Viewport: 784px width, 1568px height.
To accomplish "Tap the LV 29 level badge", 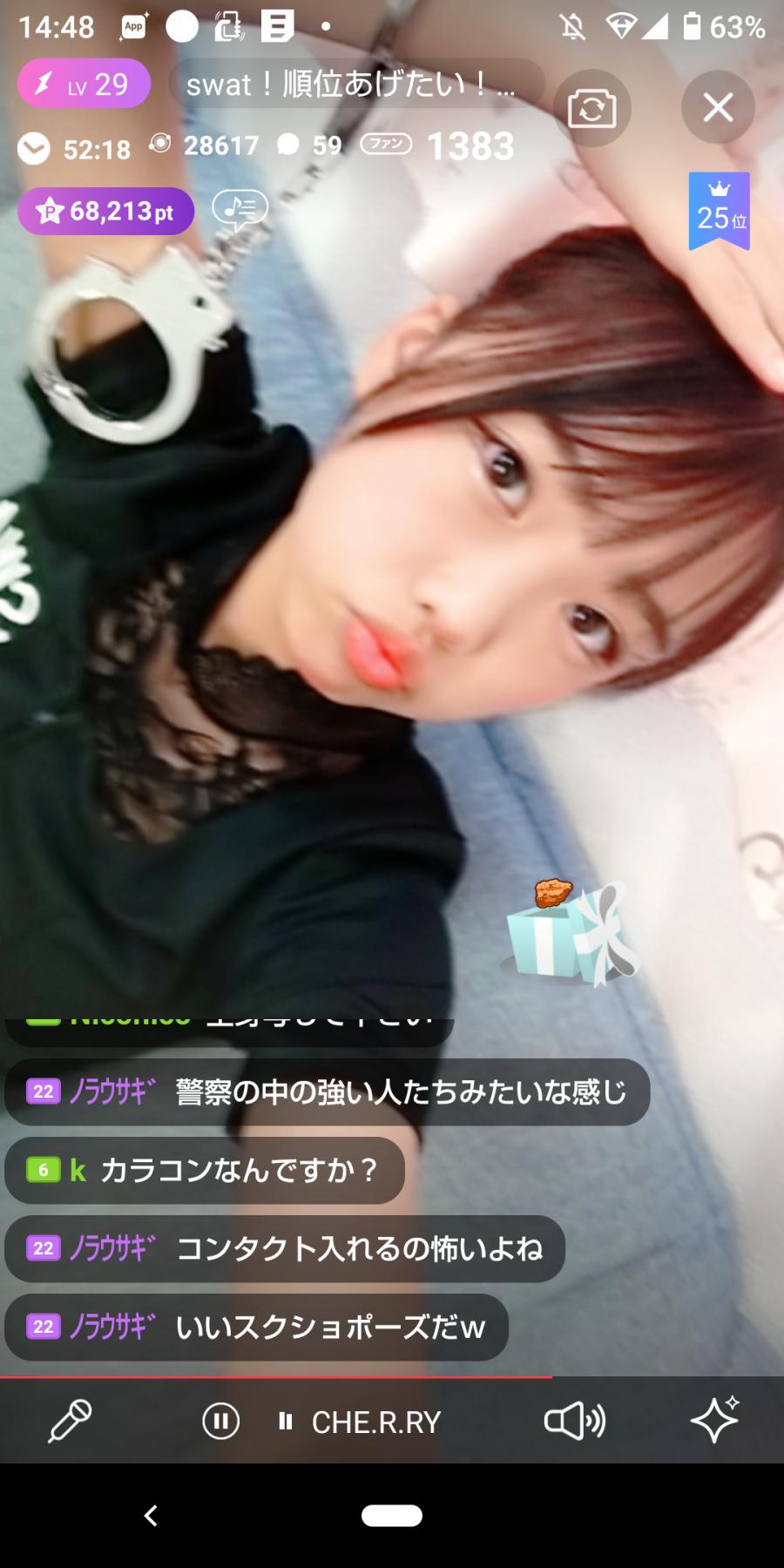I will coord(84,84).
